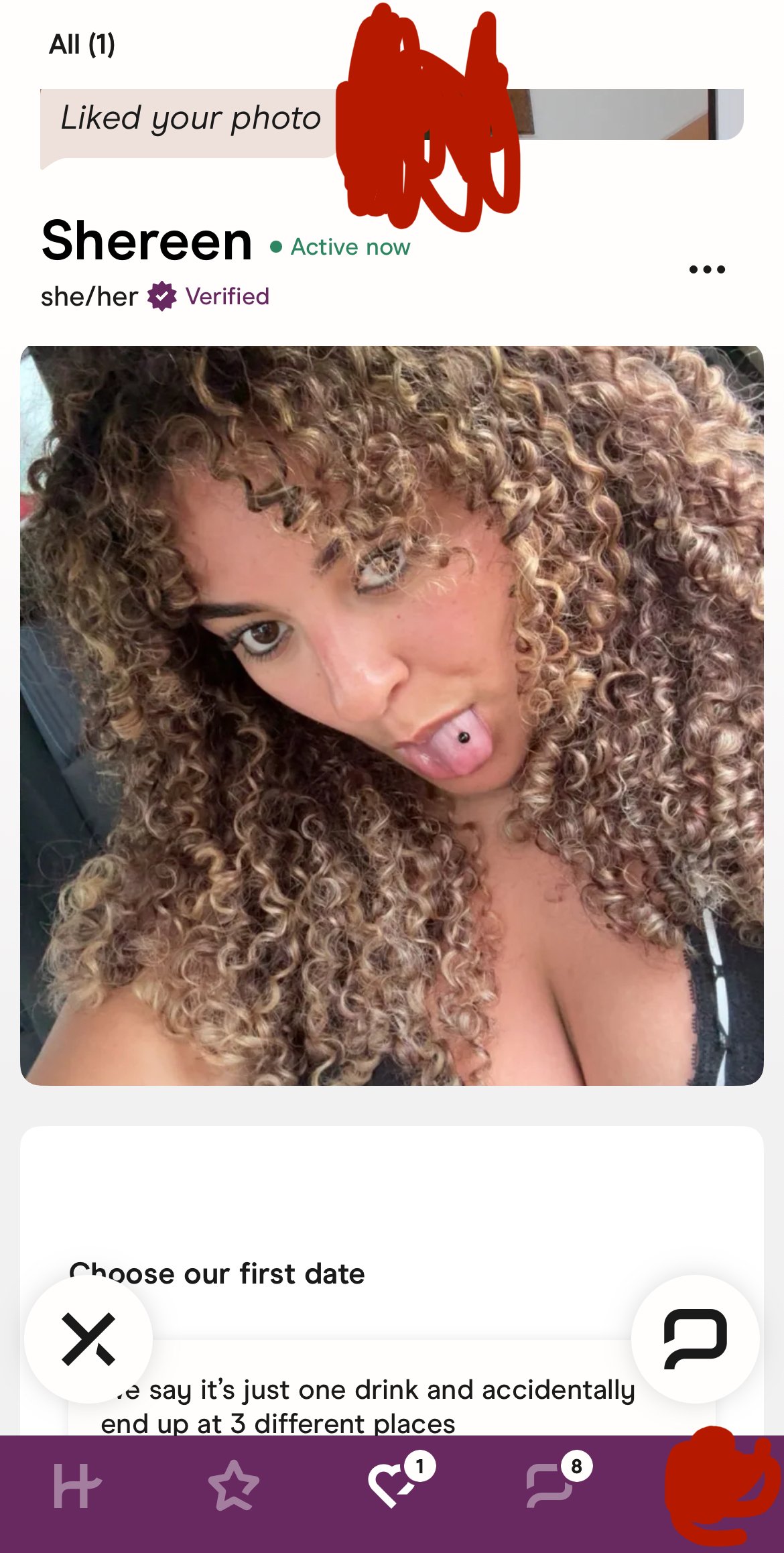Open Shereen's curly hair selfie
Screen dimensions: 784x1553
(x=392, y=715)
